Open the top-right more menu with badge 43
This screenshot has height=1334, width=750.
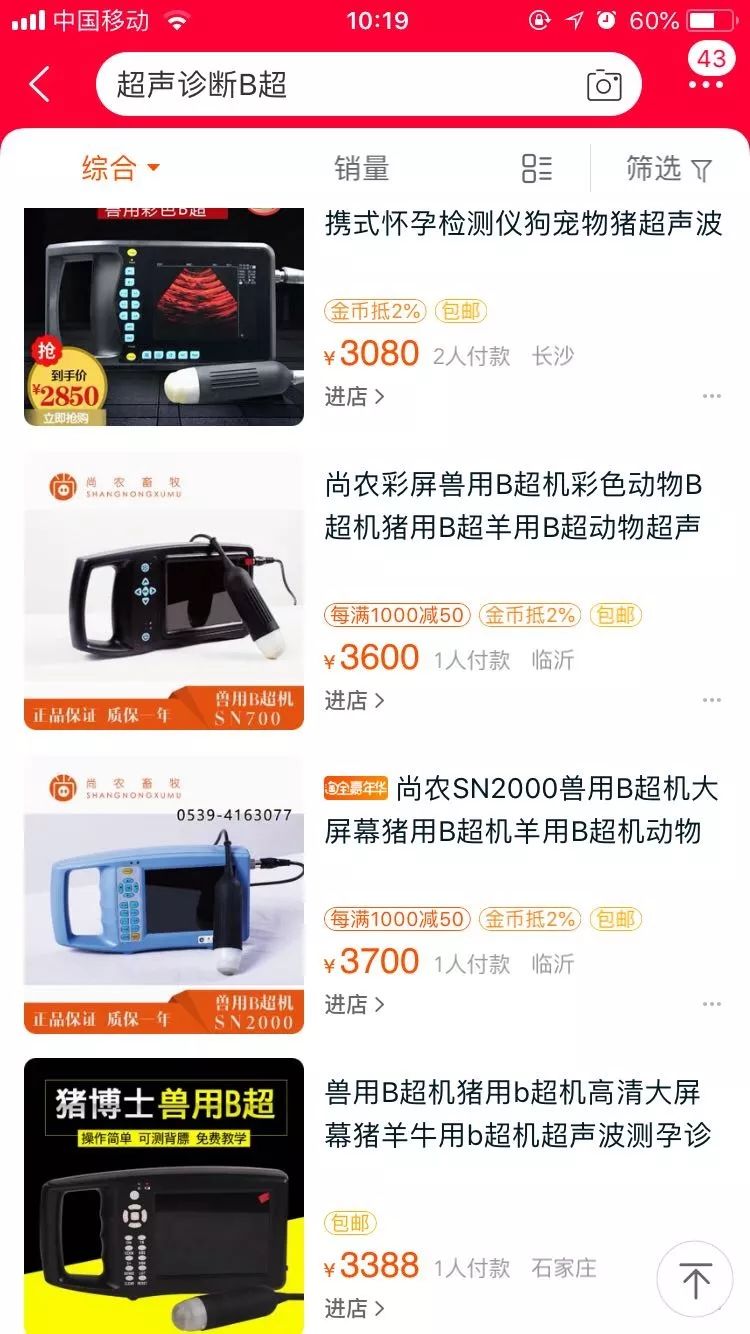pos(707,70)
